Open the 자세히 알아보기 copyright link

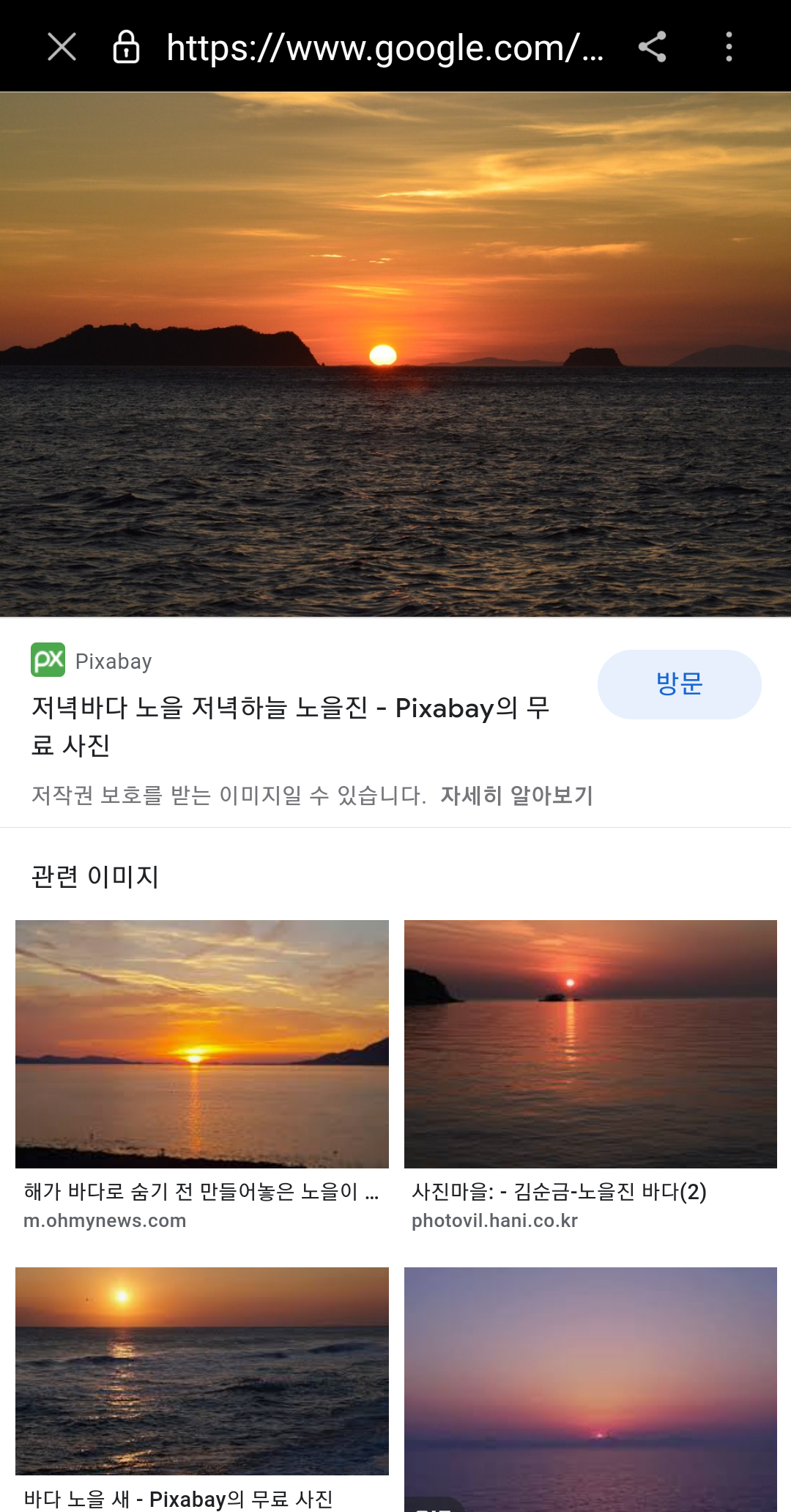(516, 796)
